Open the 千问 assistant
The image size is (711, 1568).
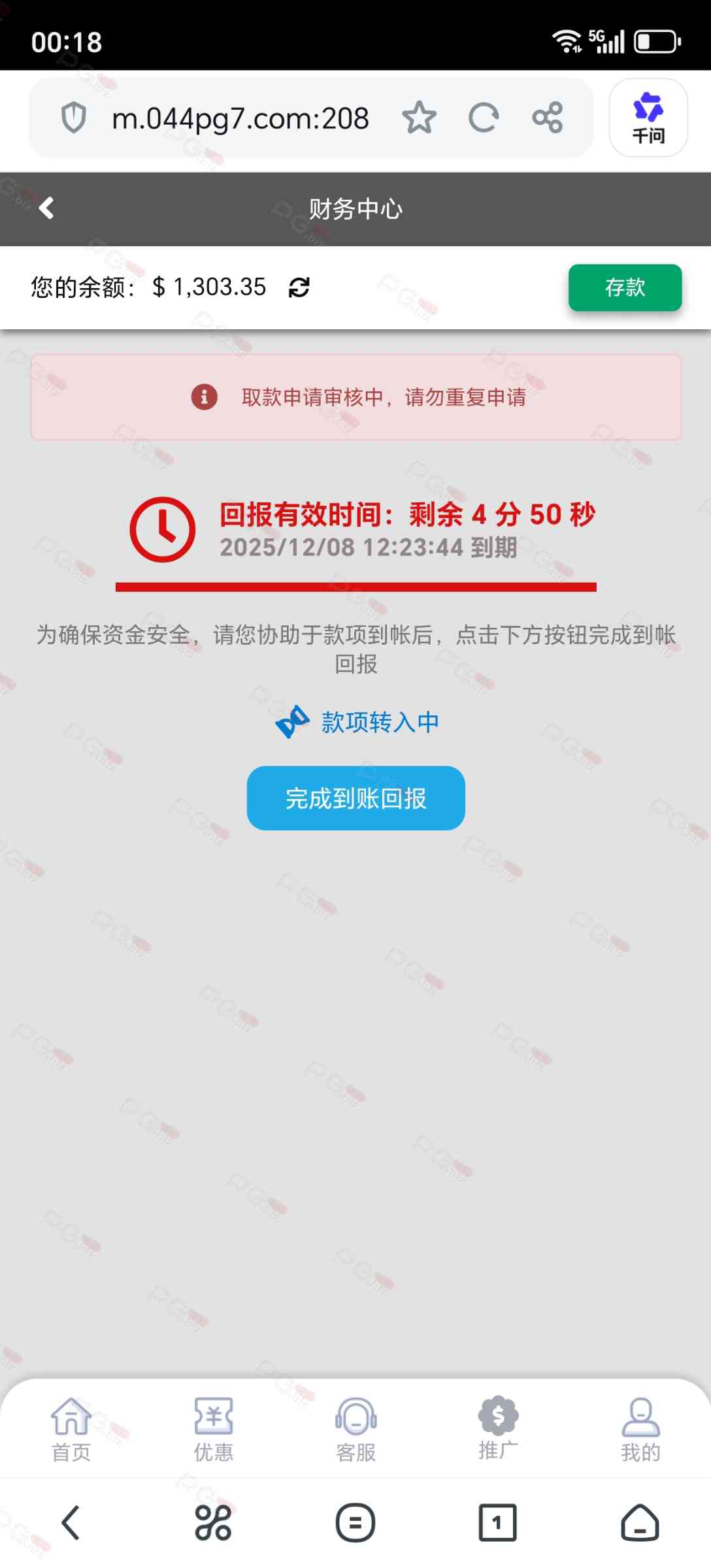click(x=648, y=118)
